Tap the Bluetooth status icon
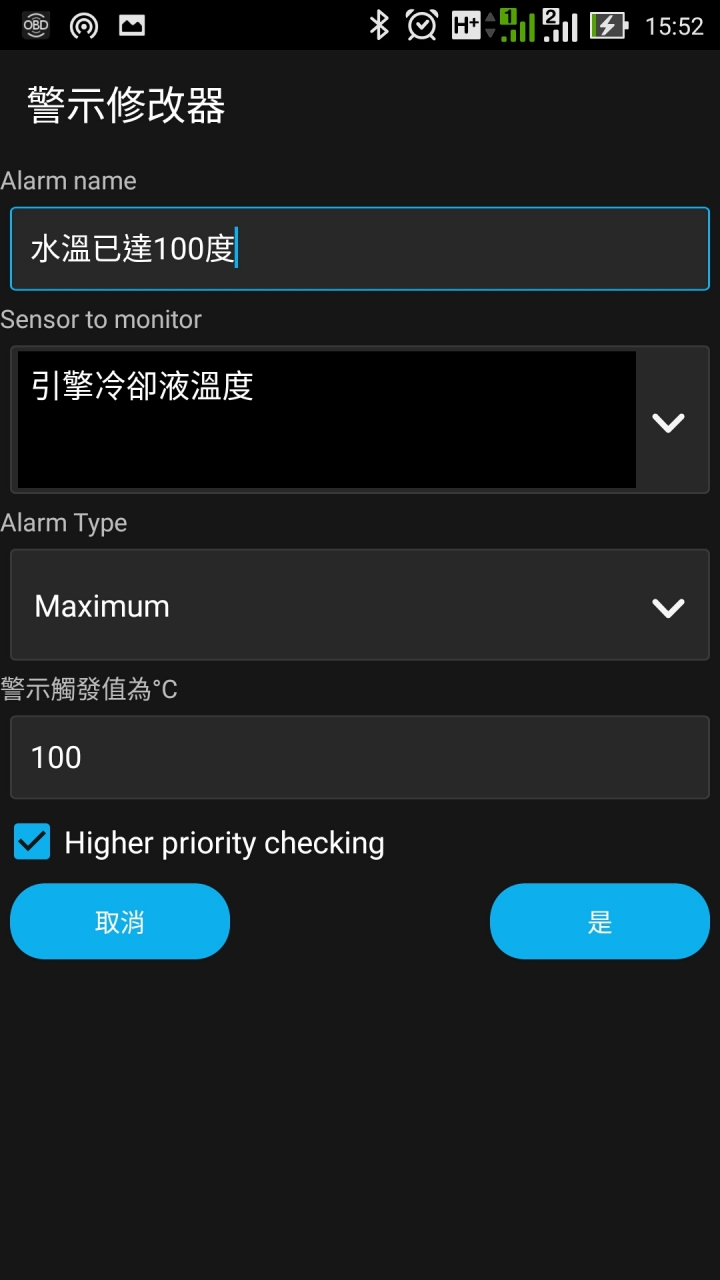 click(380, 25)
